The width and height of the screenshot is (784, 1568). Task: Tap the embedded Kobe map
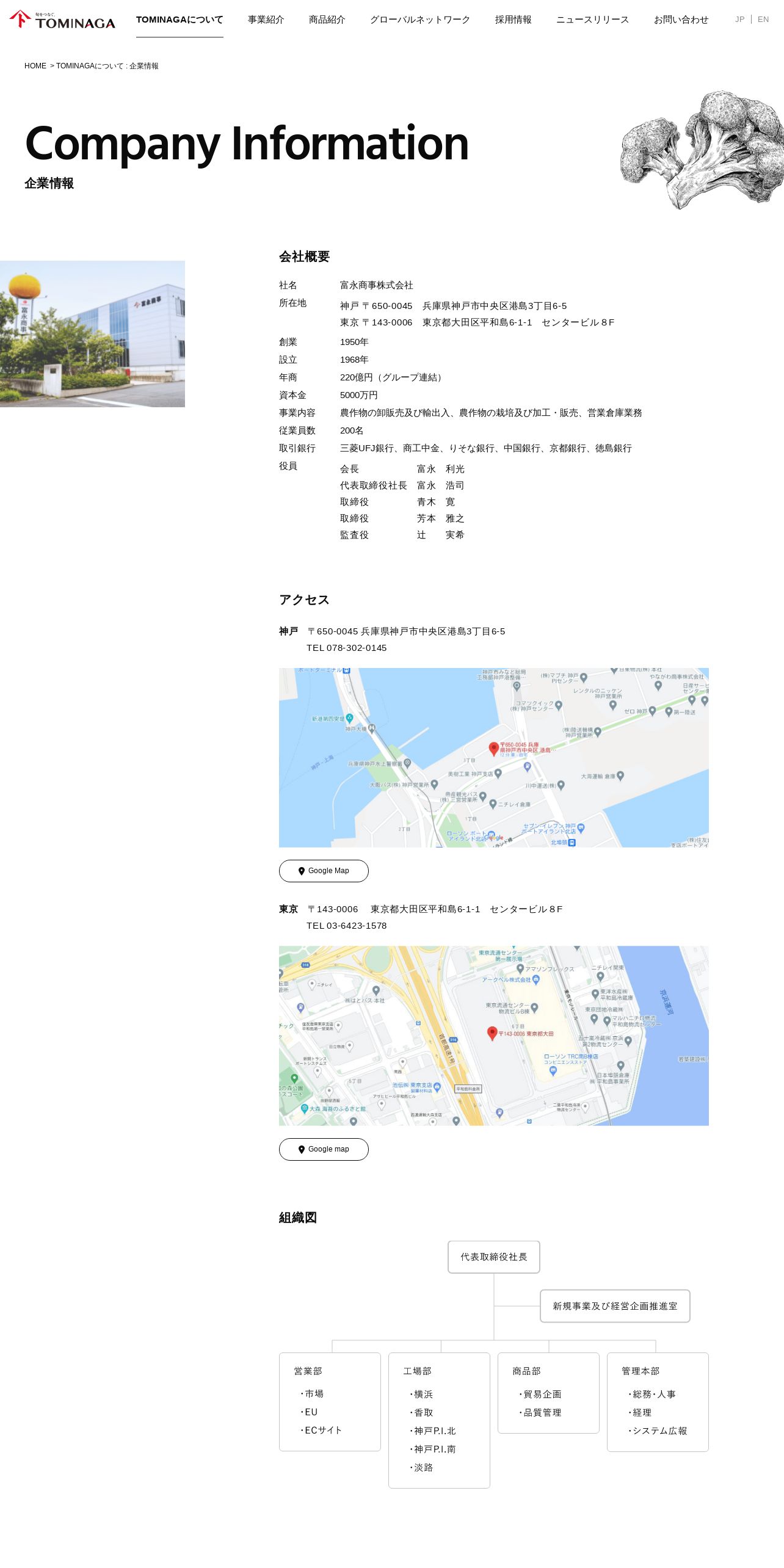(x=493, y=757)
